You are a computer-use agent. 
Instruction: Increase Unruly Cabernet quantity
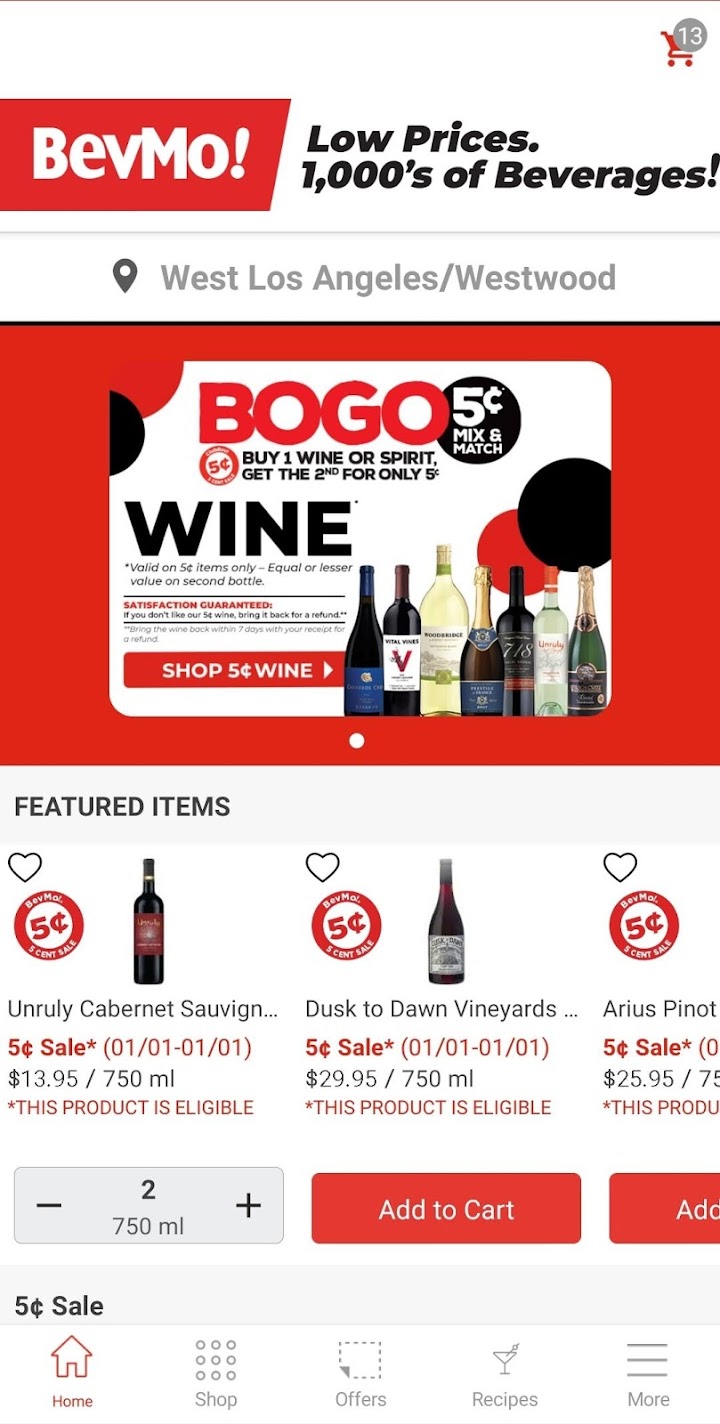coord(248,1206)
